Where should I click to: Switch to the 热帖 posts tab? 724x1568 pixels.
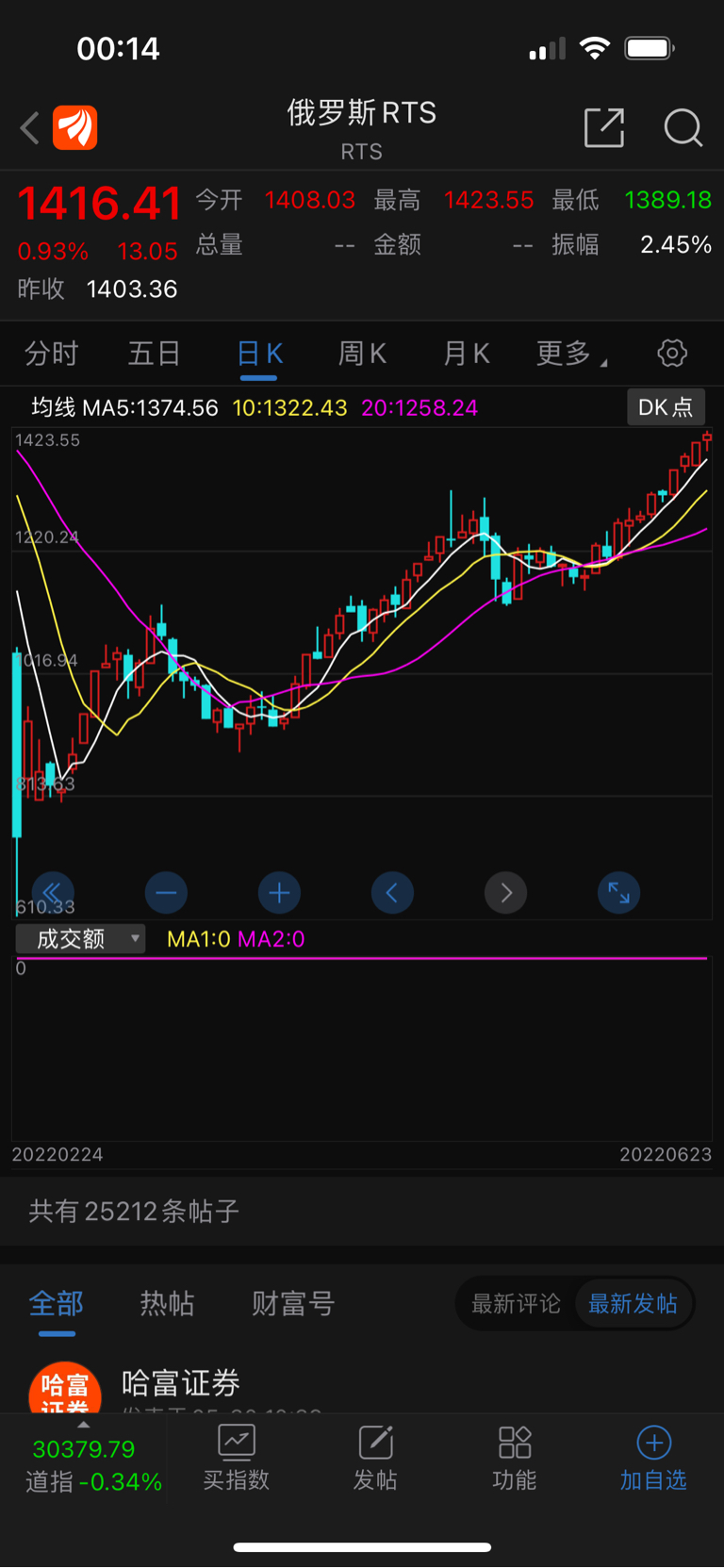[167, 1303]
